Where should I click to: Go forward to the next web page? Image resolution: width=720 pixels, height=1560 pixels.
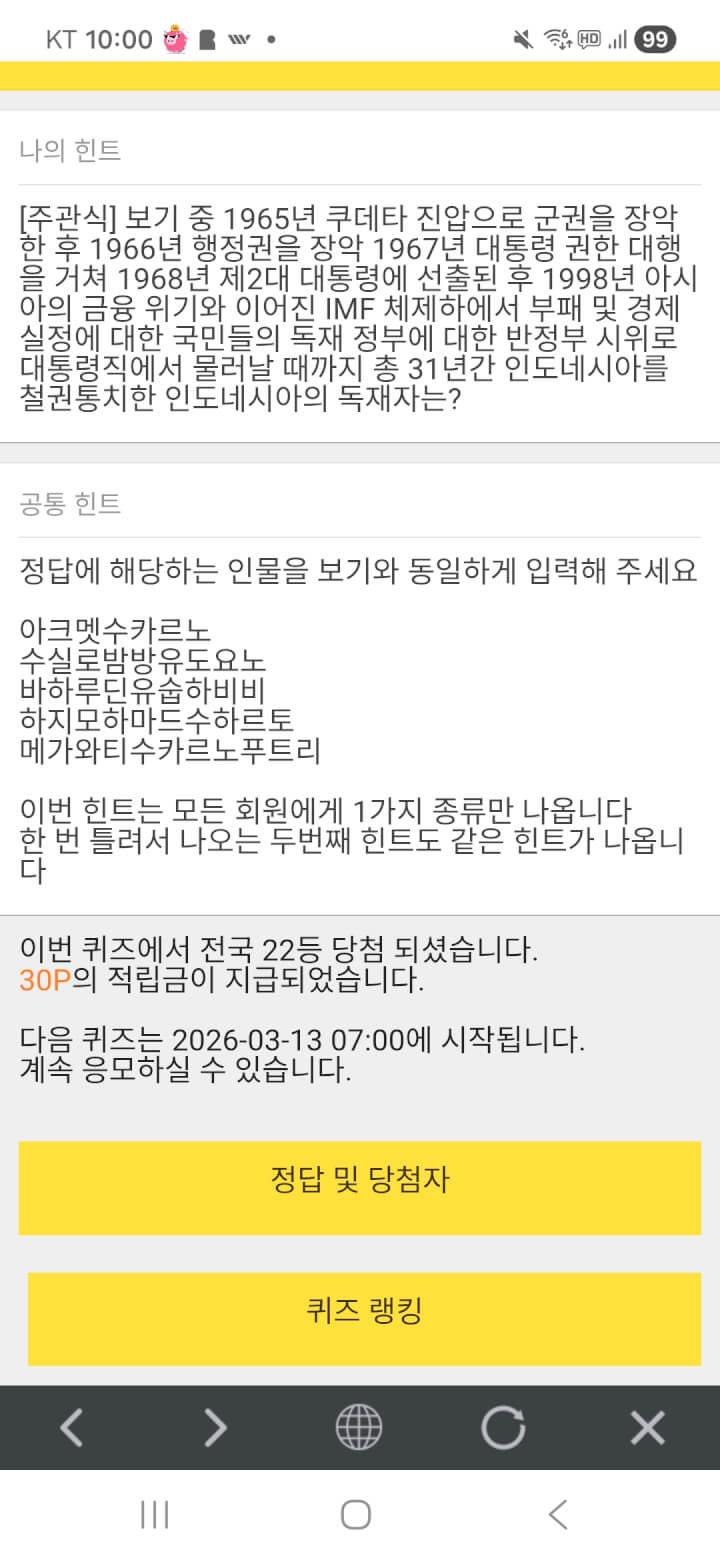[x=215, y=1427]
